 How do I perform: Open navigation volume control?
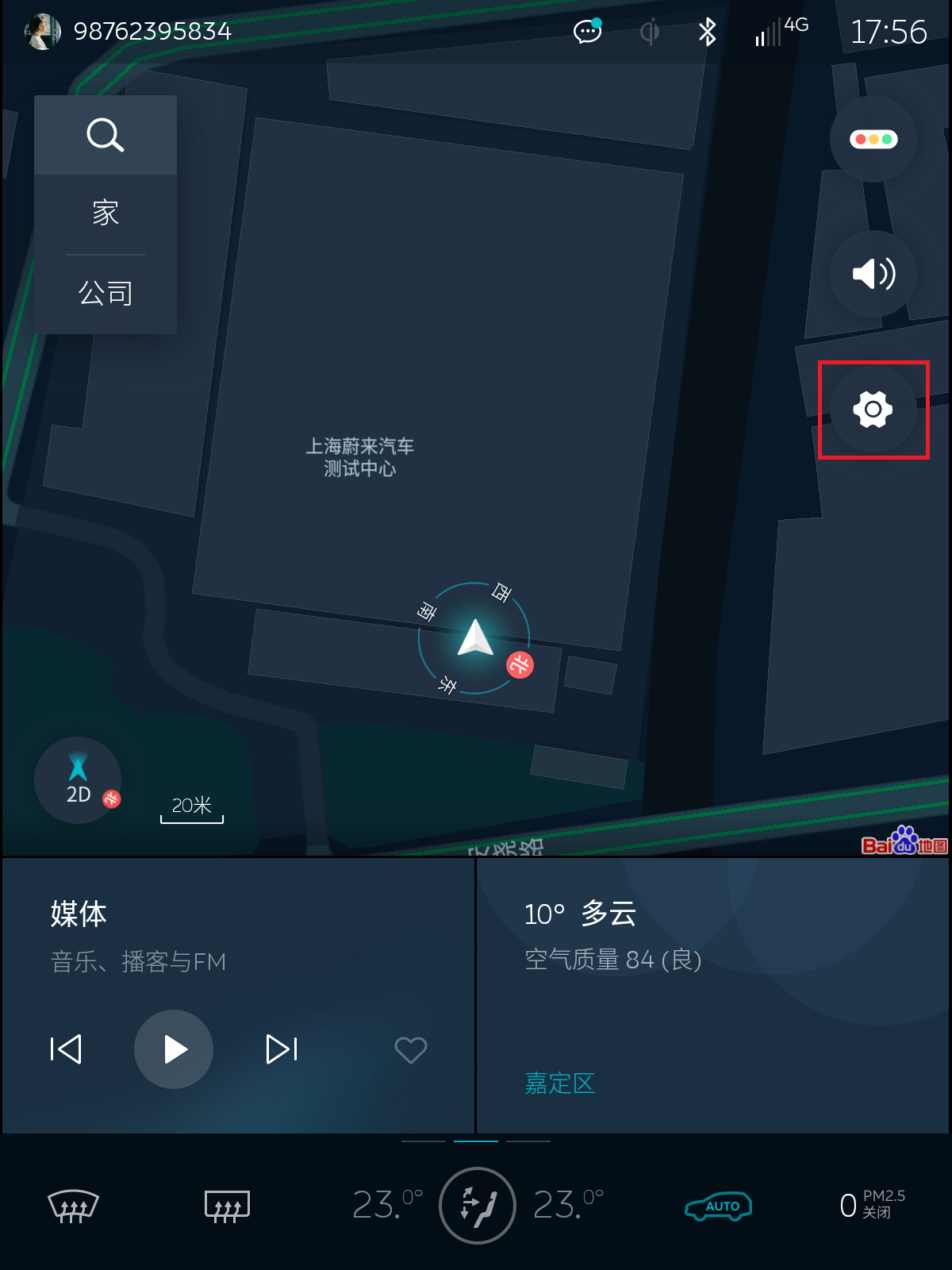[x=873, y=274]
